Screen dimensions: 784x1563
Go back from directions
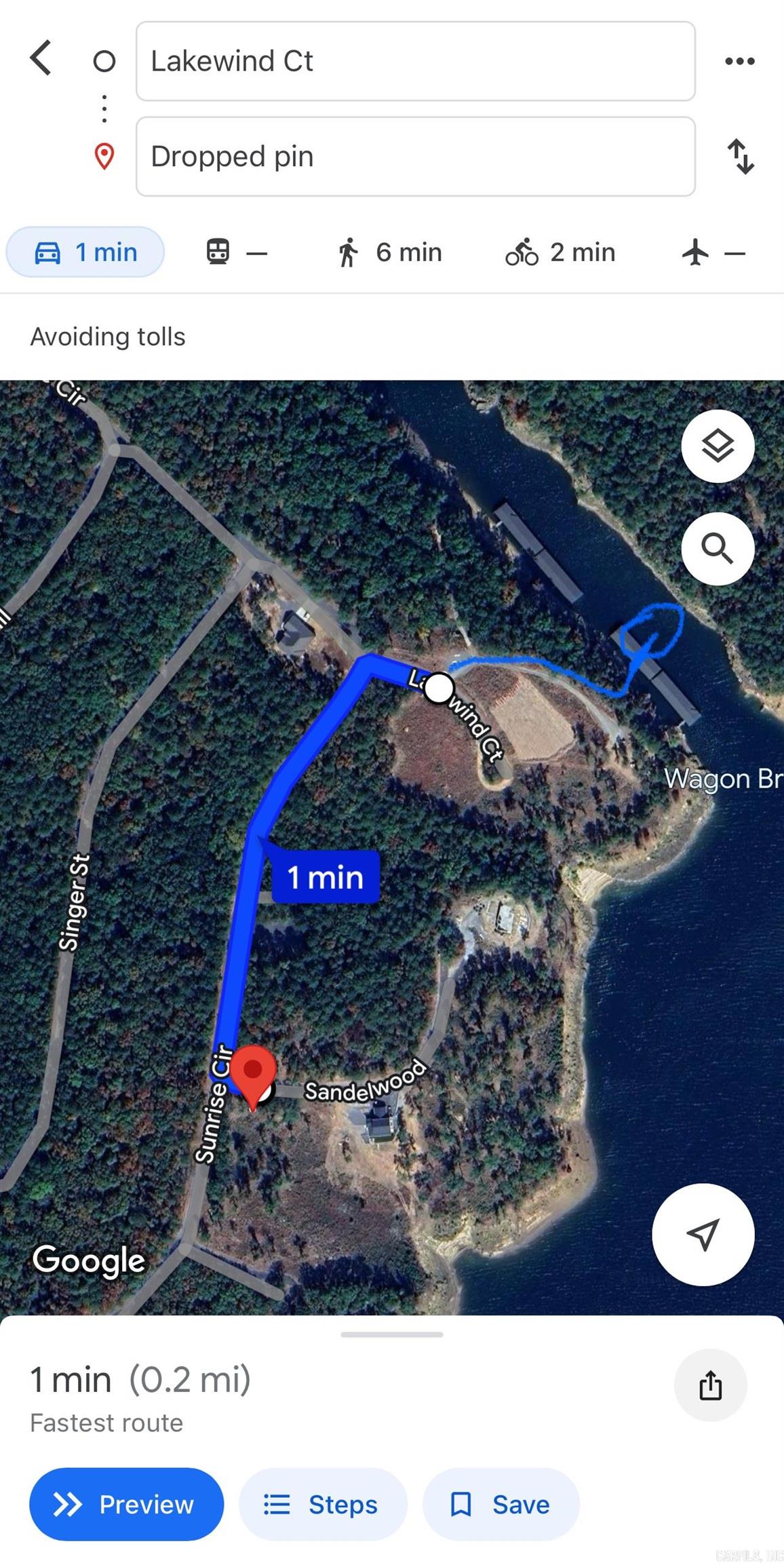[41, 58]
